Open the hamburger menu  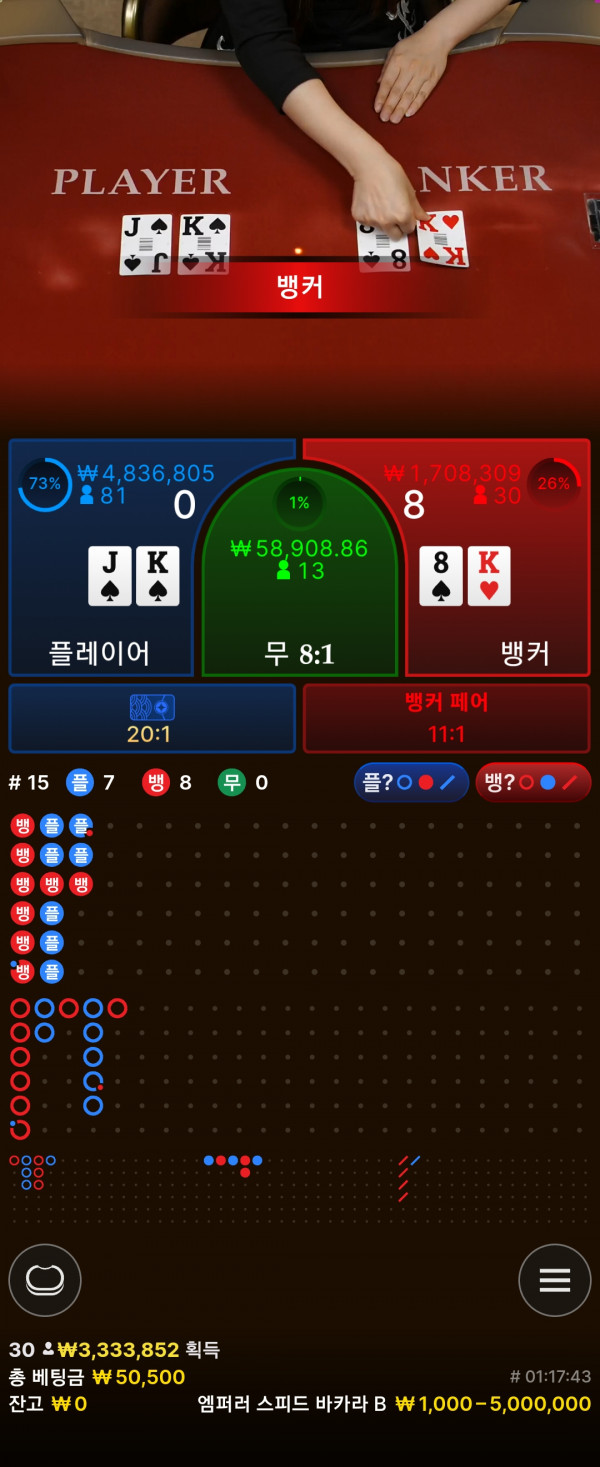(554, 1280)
